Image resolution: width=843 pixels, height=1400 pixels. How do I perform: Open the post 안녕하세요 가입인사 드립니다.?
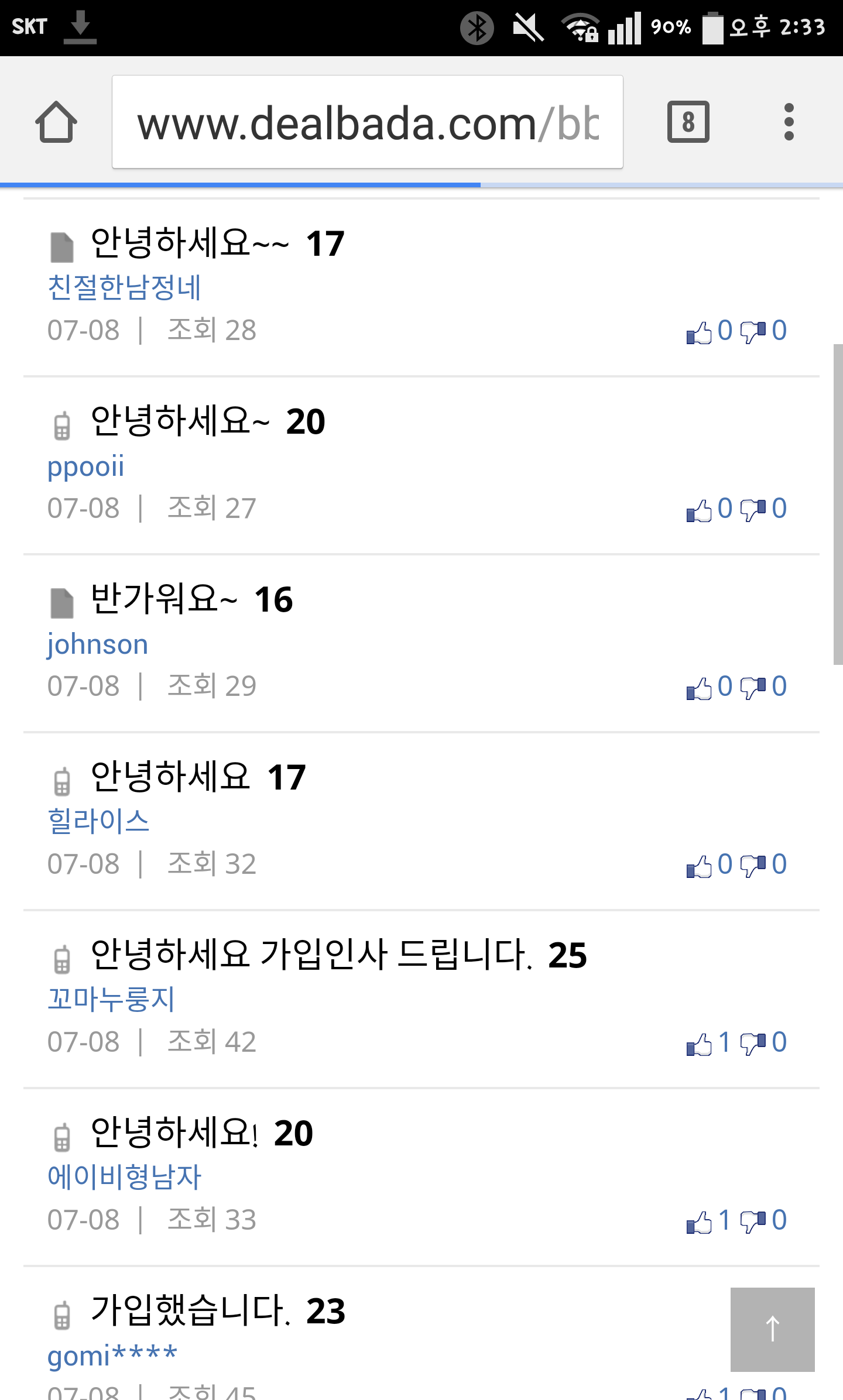point(311,955)
